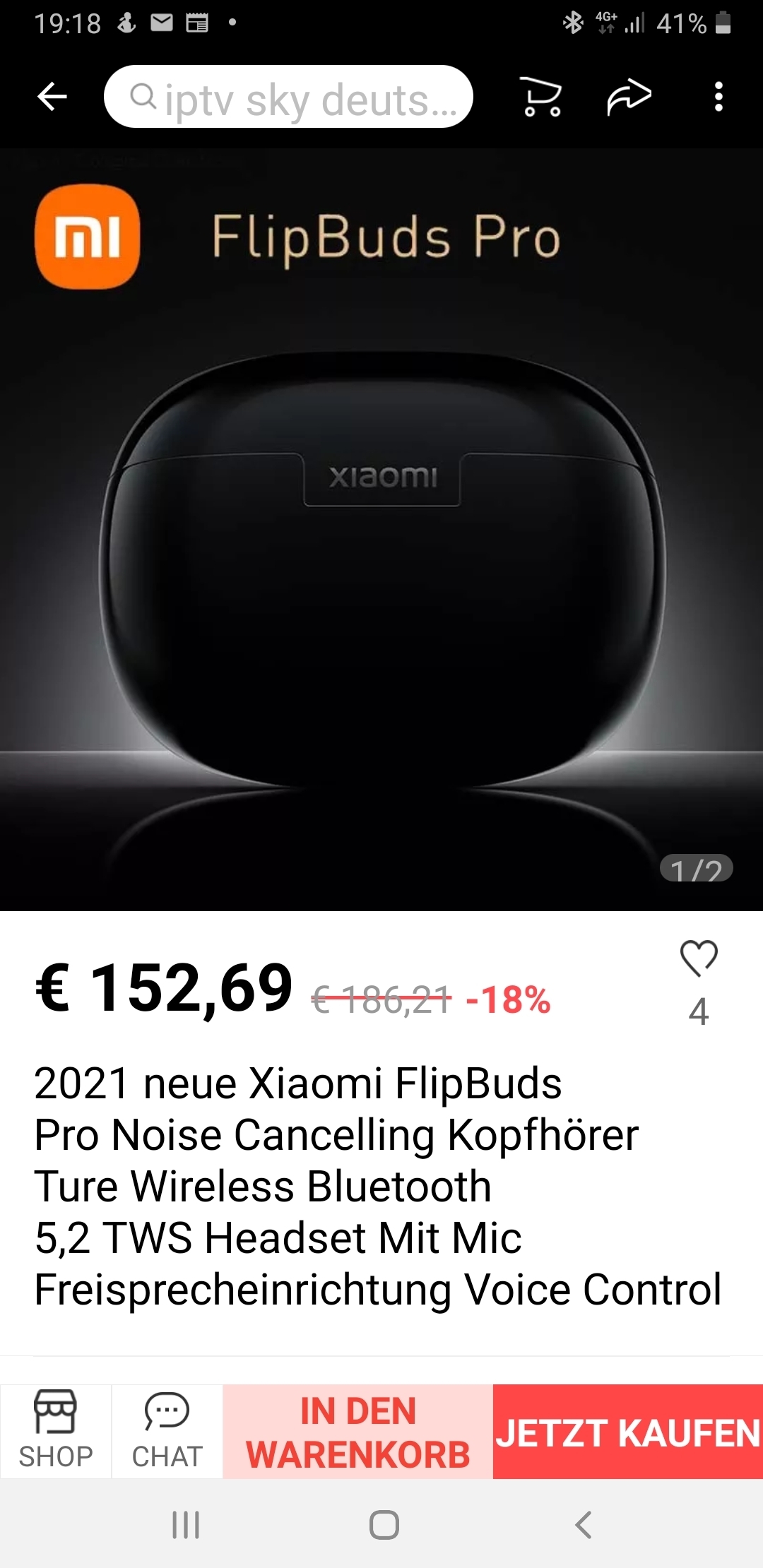Tap Jetzt Kaufen to buy now
The width and height of the screenshot is (763, 1568).
(x=628, y=1432)
